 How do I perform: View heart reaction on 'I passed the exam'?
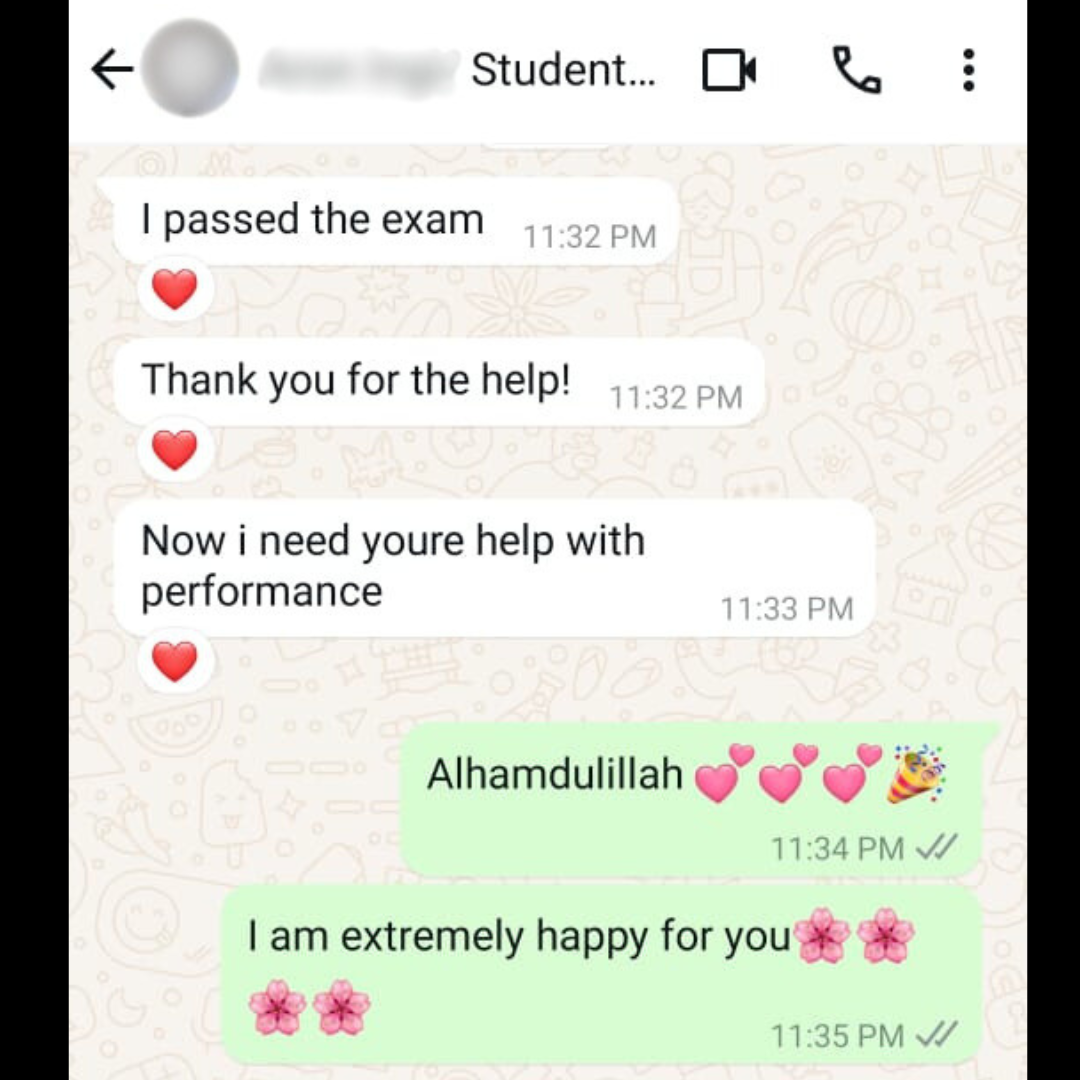(x=175, y=290)
